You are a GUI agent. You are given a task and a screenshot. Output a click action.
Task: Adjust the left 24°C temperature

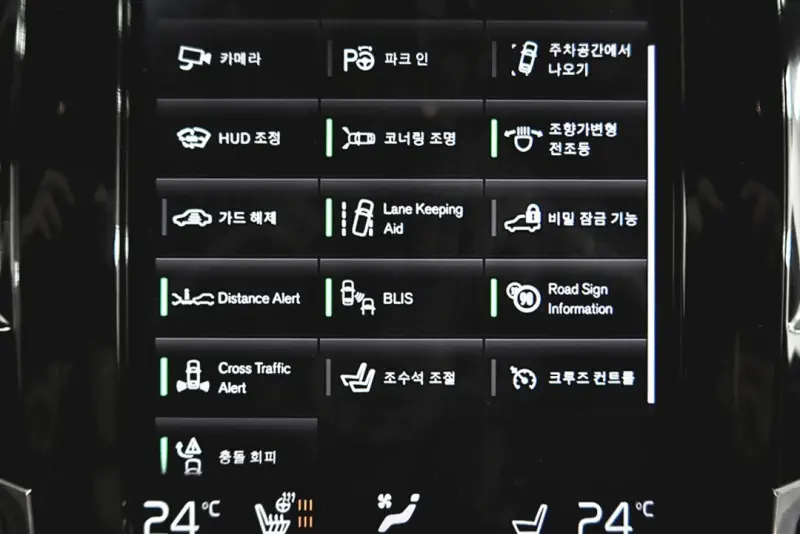click(x=180, y=515)
